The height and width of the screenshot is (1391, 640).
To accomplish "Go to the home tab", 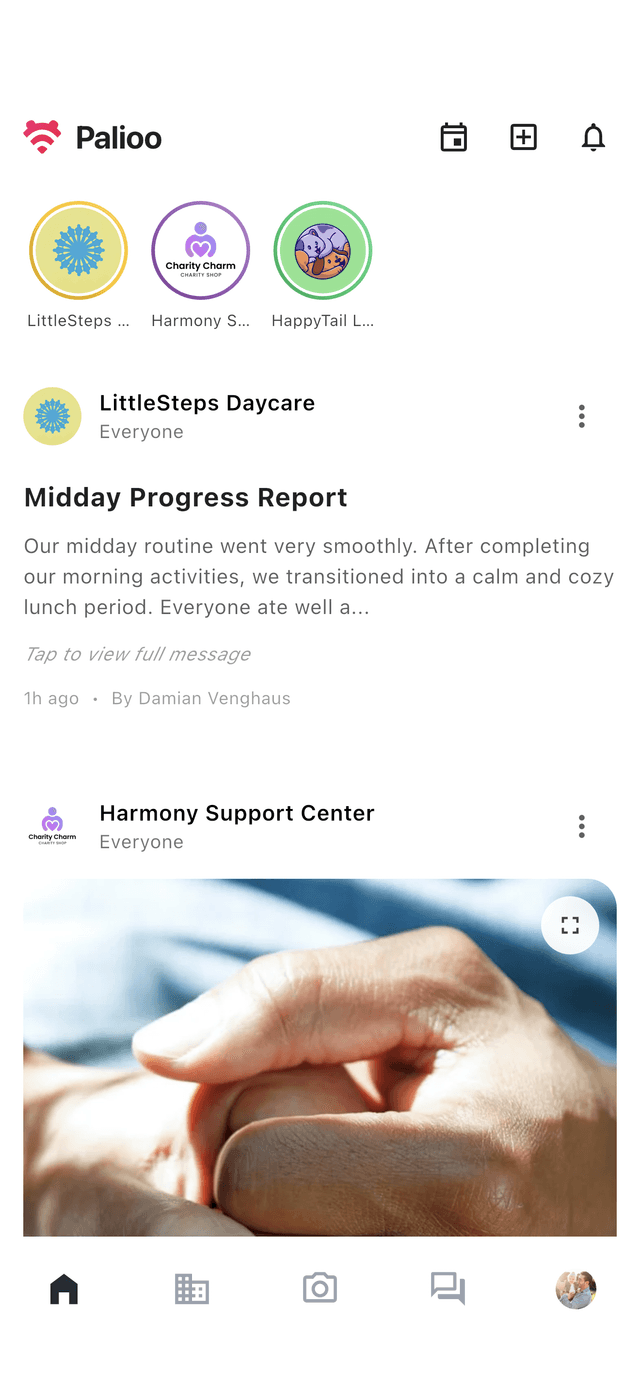I will (64, 1289).
